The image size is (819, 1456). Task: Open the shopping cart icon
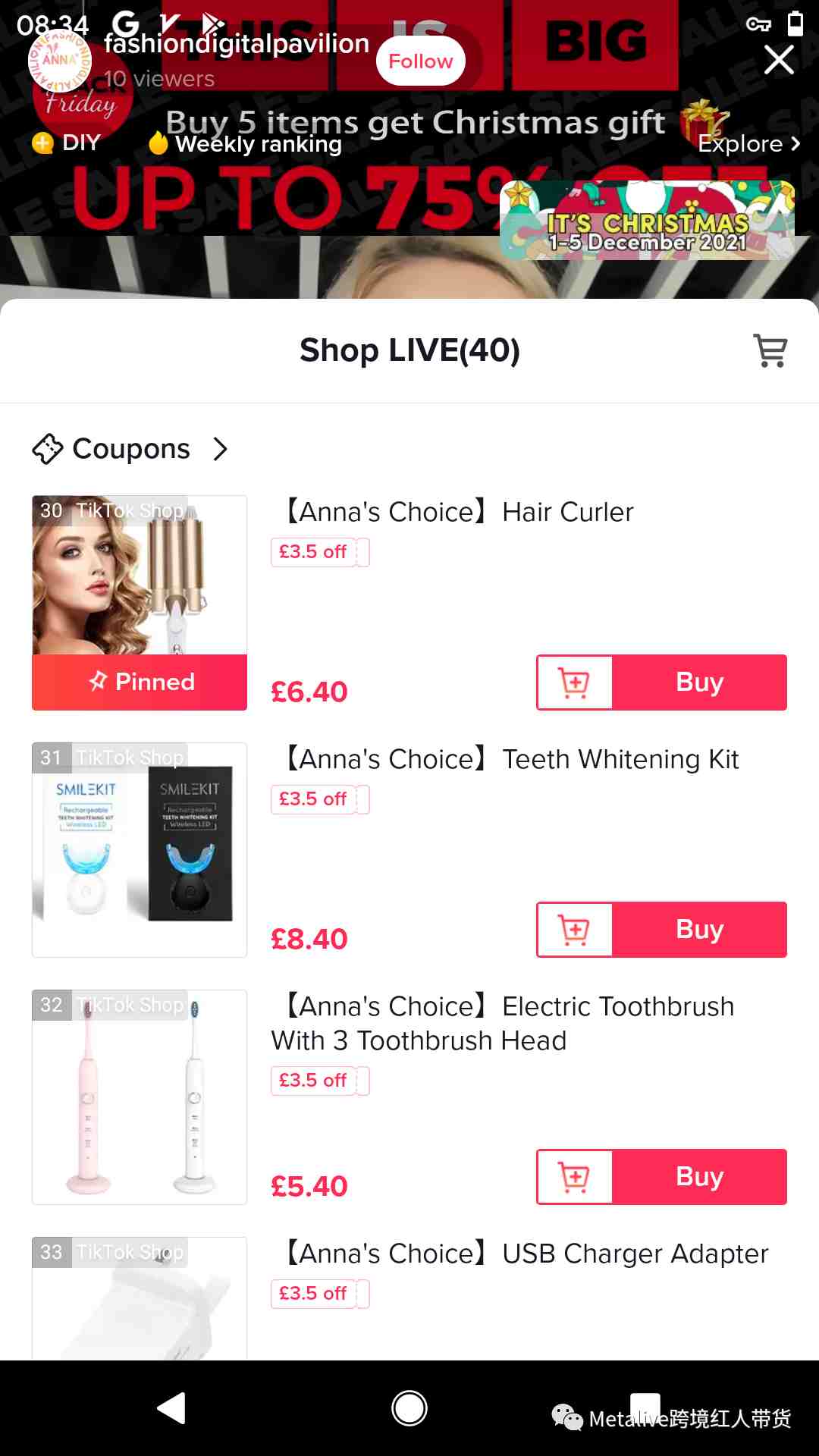coord(770,350)
